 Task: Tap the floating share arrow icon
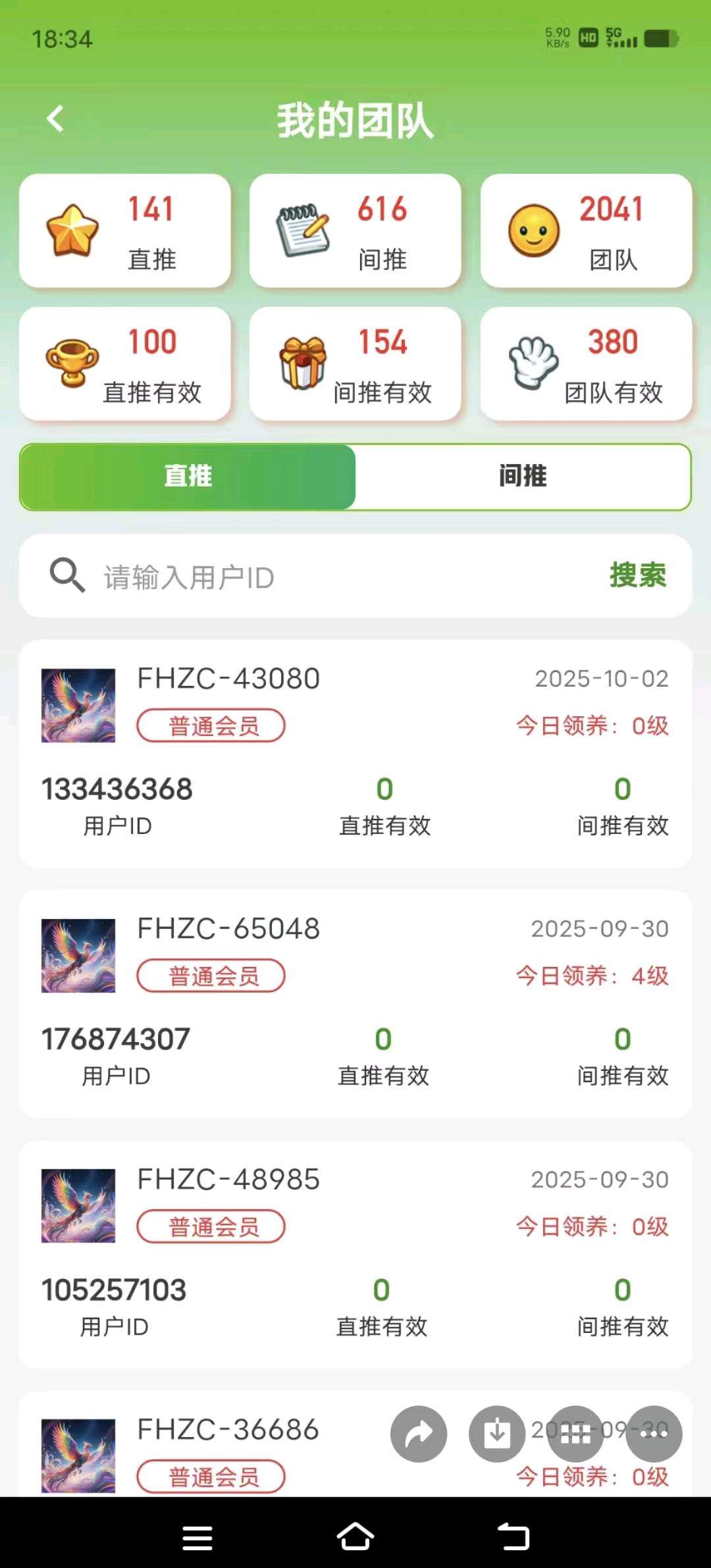419,1434
